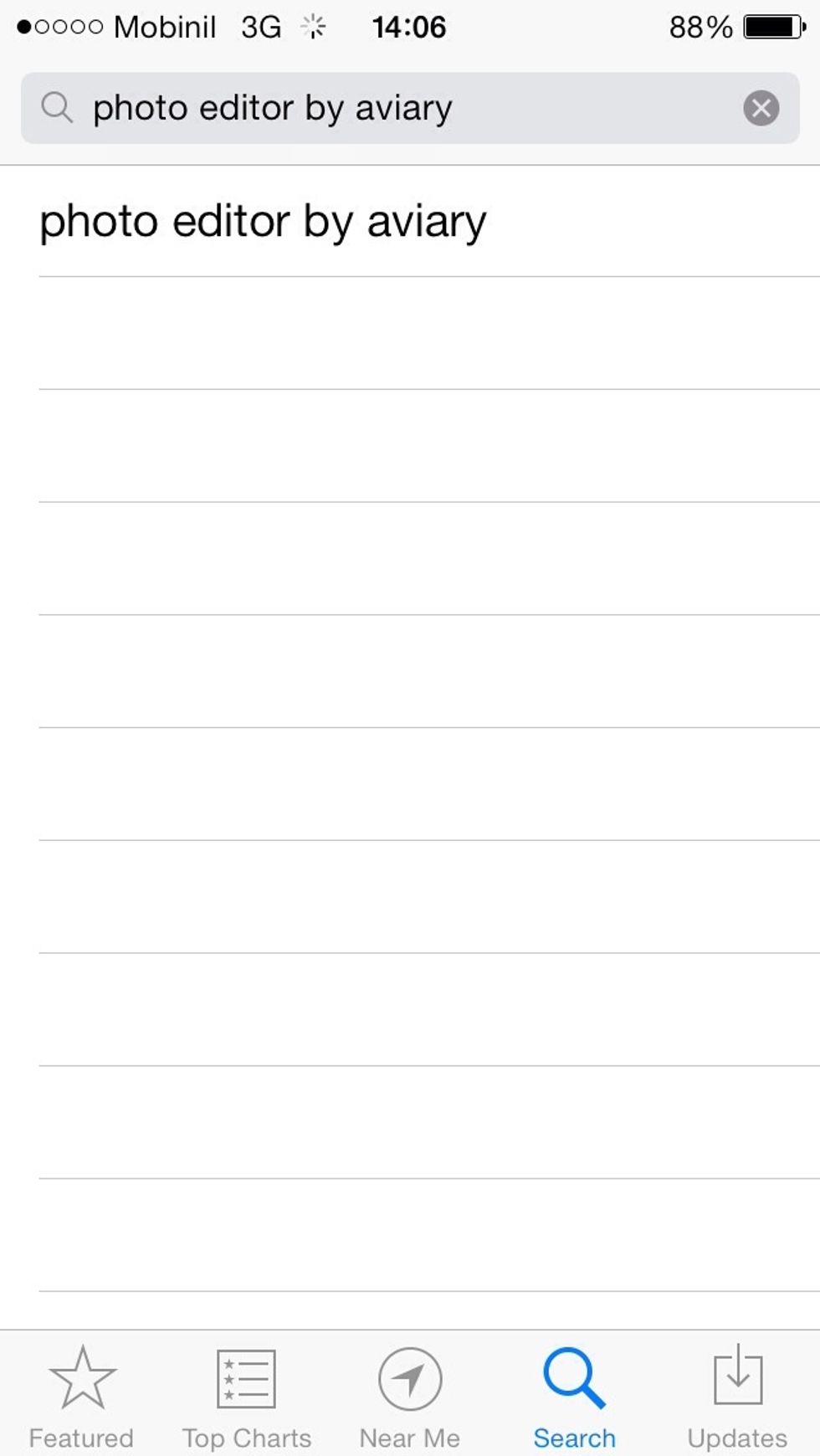Clear the search text with the X button
This screenshot has height=1456, width=820.
tap(761, 108)
